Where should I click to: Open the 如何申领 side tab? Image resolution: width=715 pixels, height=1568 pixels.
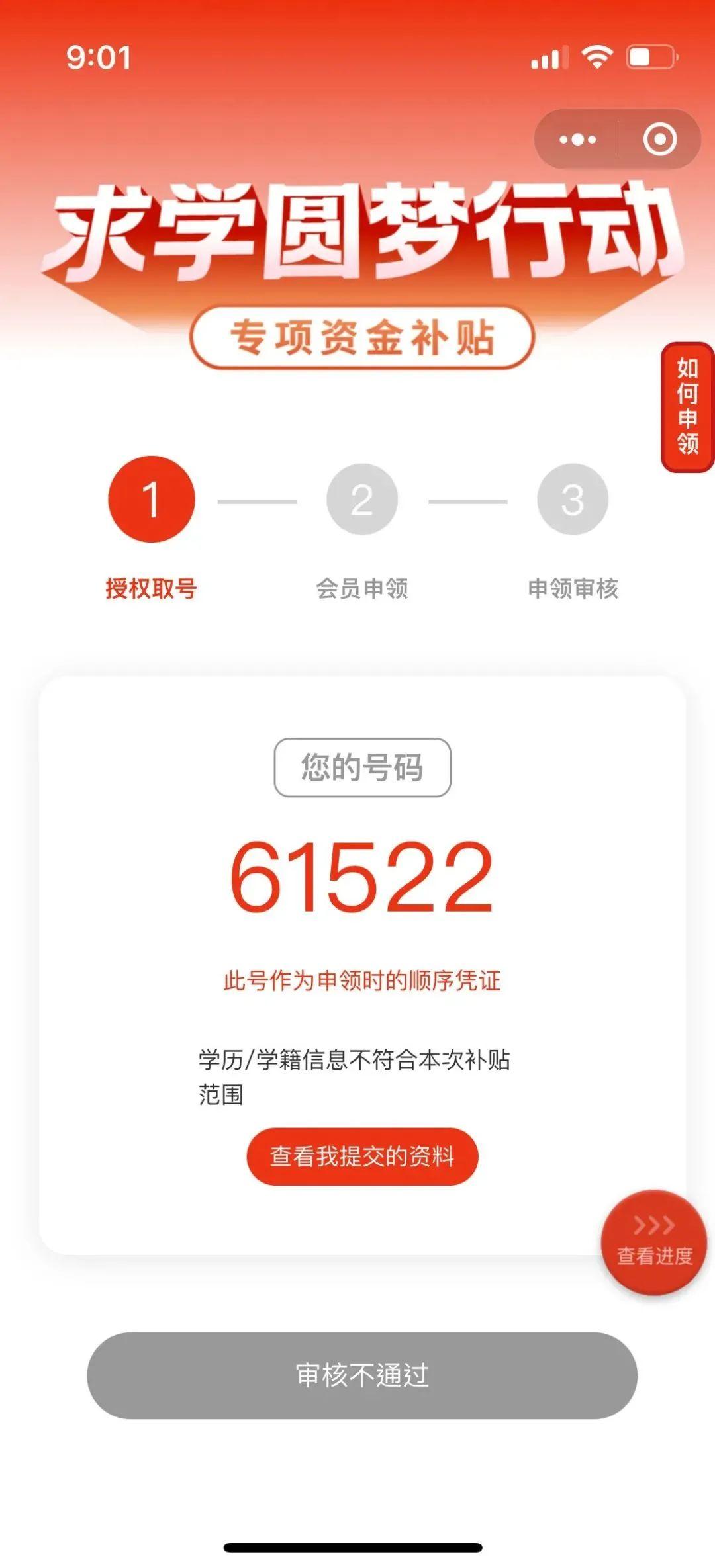tap(687, 406)
